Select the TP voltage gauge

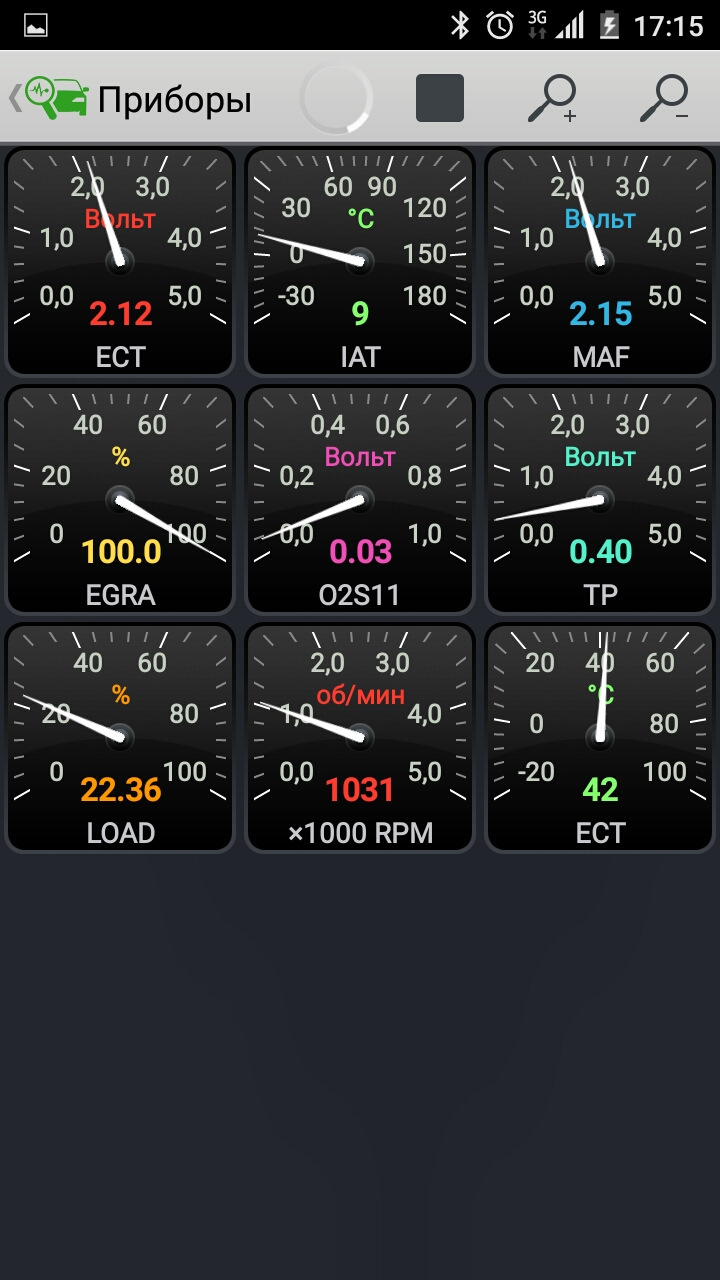tap(600, 500)
